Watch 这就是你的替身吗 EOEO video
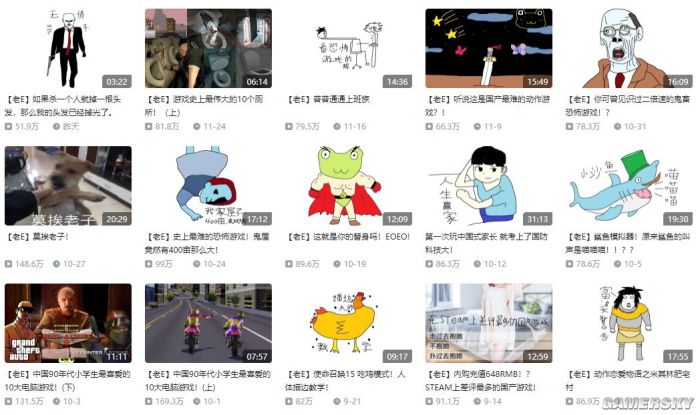Screen dimensions: 700x415 347,186
